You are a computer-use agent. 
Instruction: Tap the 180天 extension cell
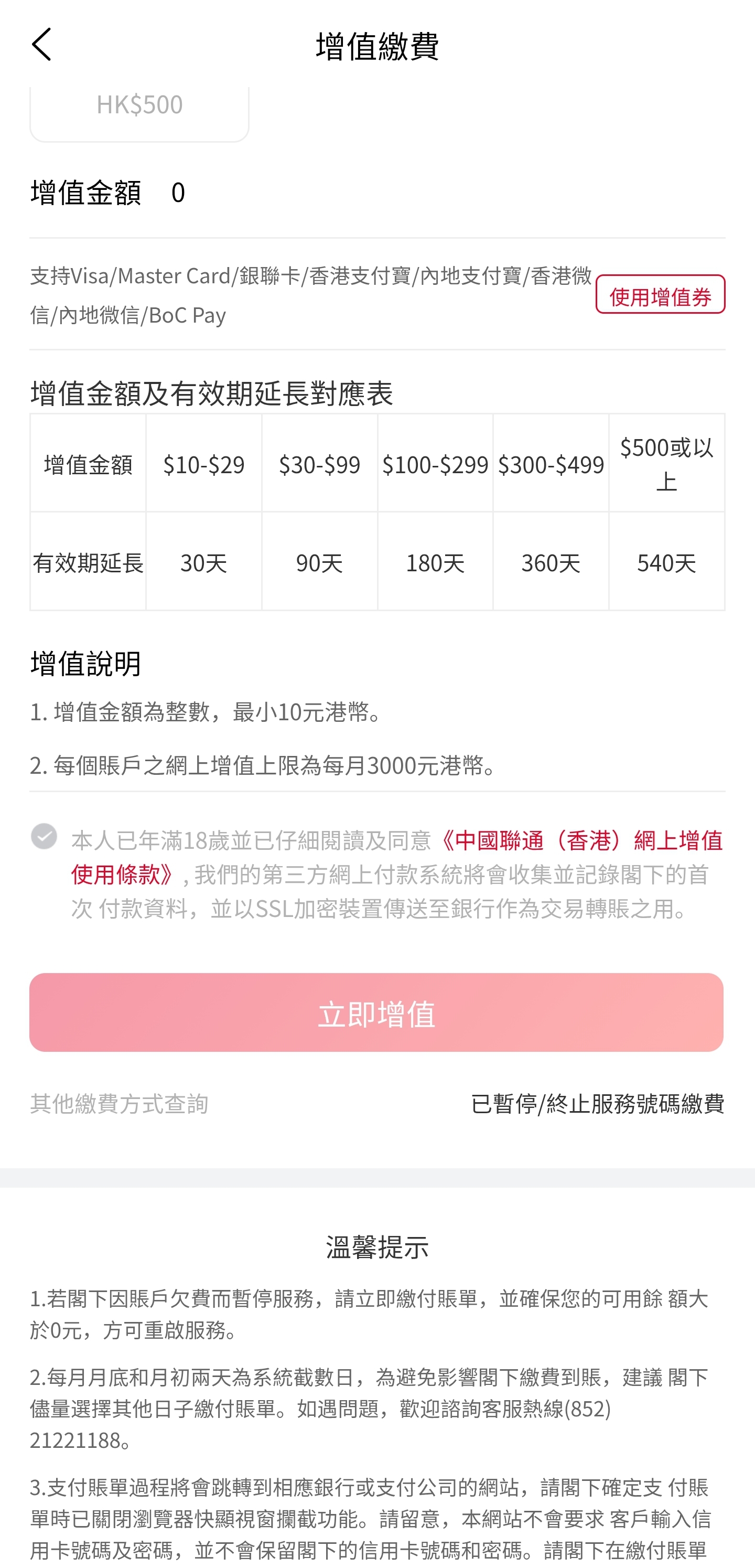434,563
